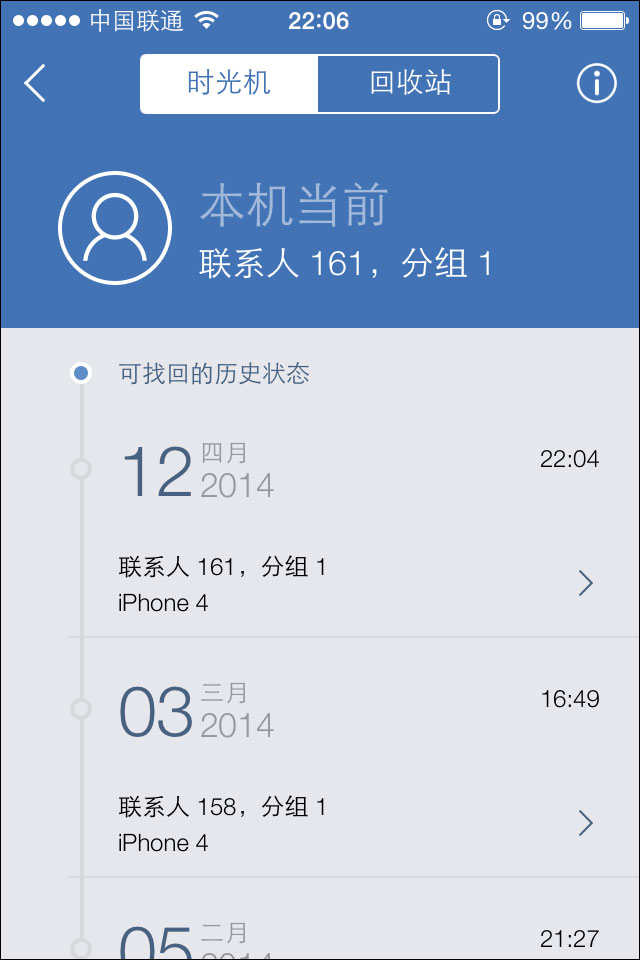Open the 03 三月 2014 backup entry

point(360,822)
